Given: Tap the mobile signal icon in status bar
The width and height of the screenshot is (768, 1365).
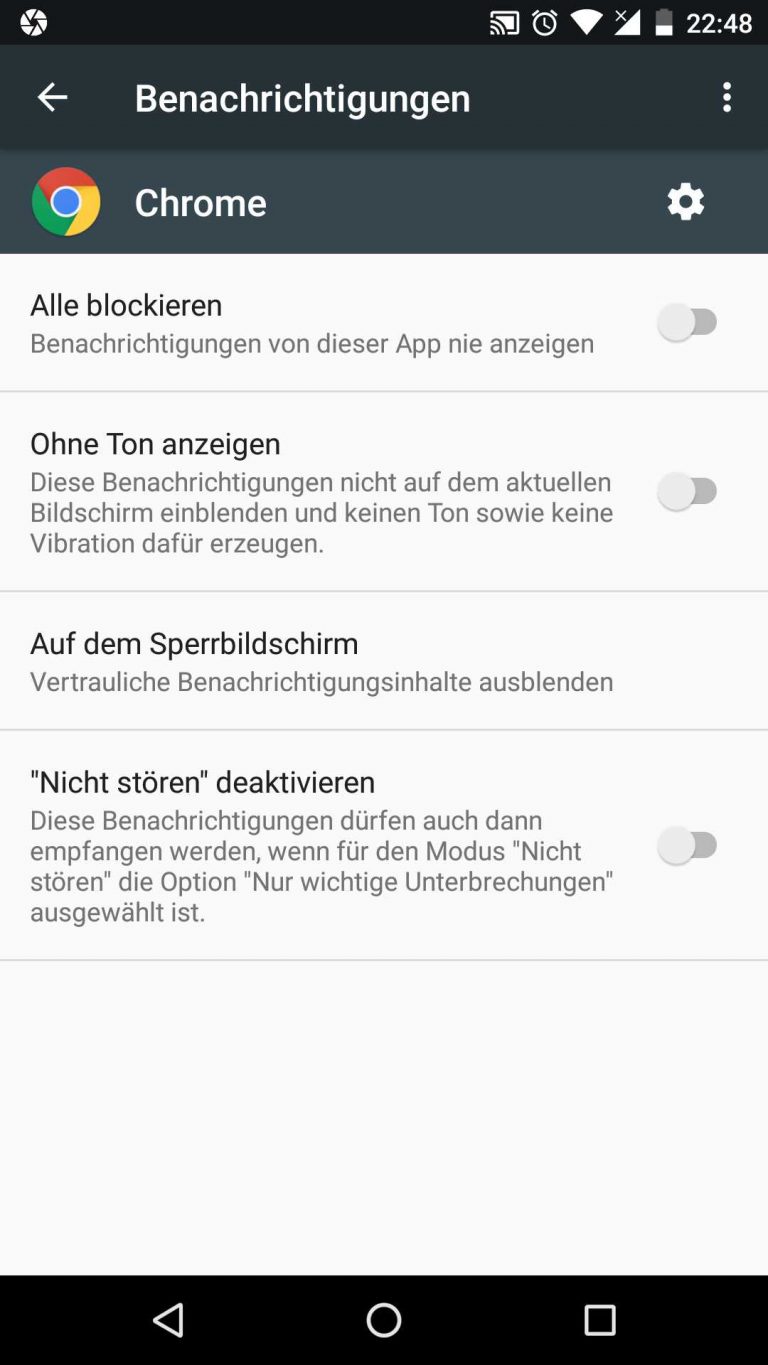Looking at the screenshot, I should [x=629, y=22].
